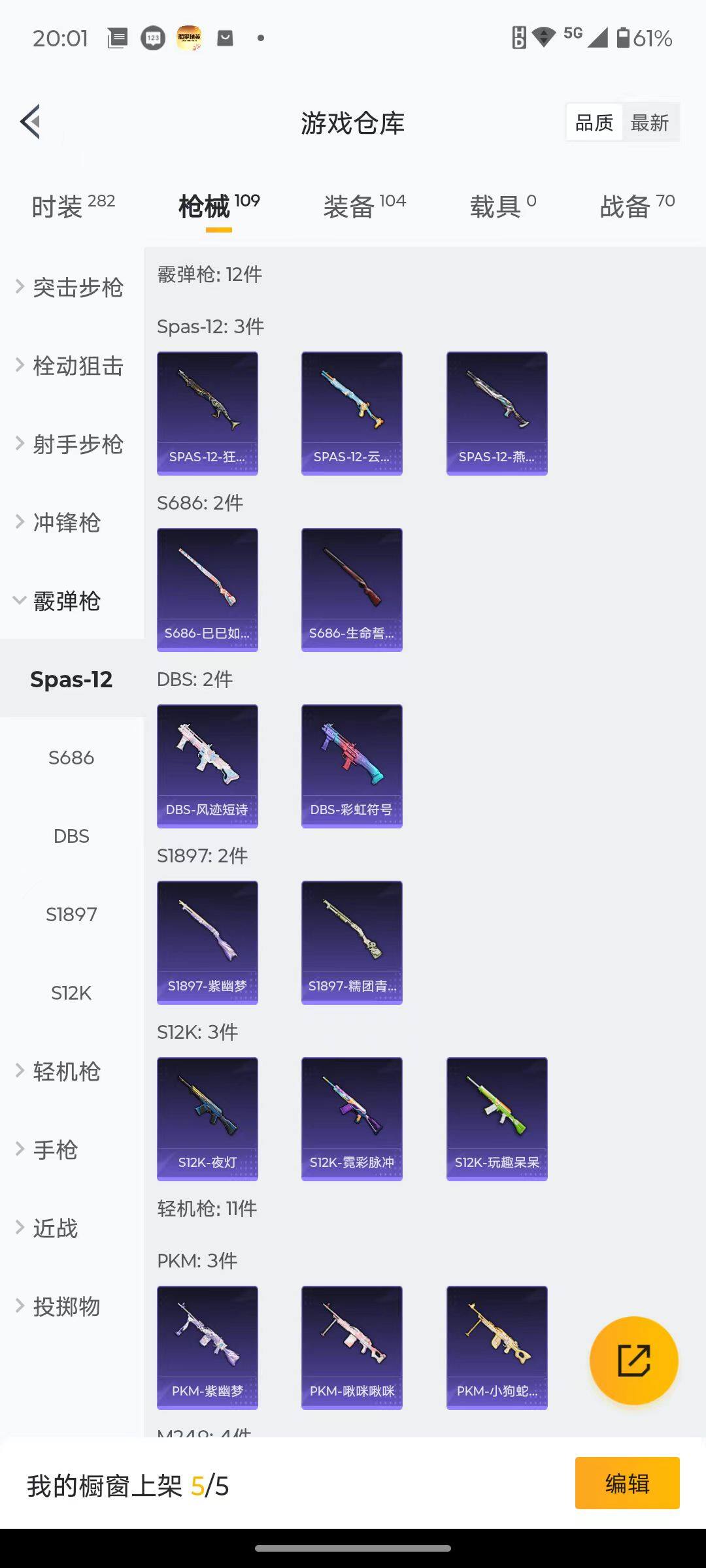Viewport: 706px width, 1568px height.
Task: Jump to S1897 in sidebar
Action: click(71, 915)
